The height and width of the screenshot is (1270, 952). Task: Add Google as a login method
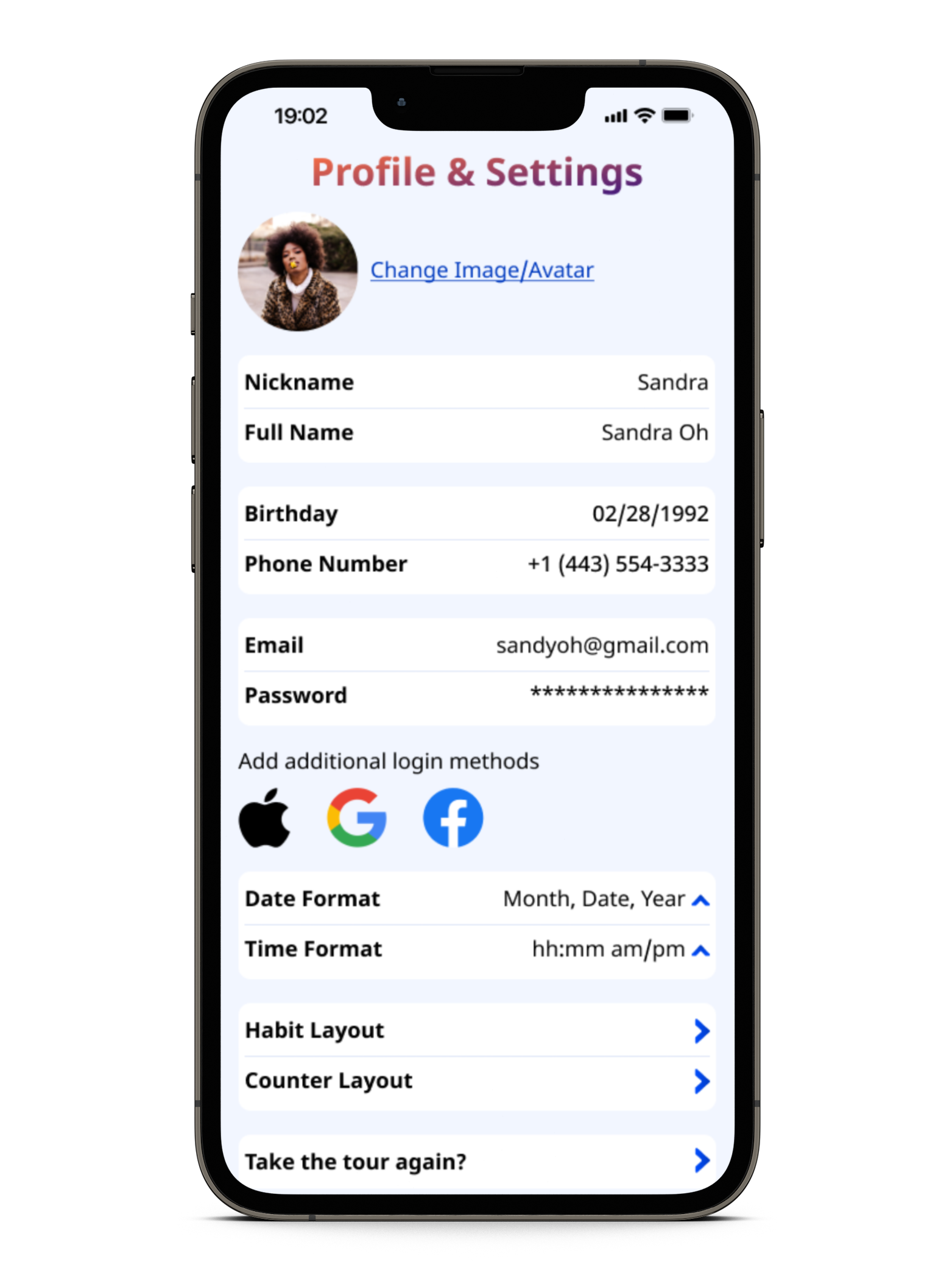coord(357,818)
